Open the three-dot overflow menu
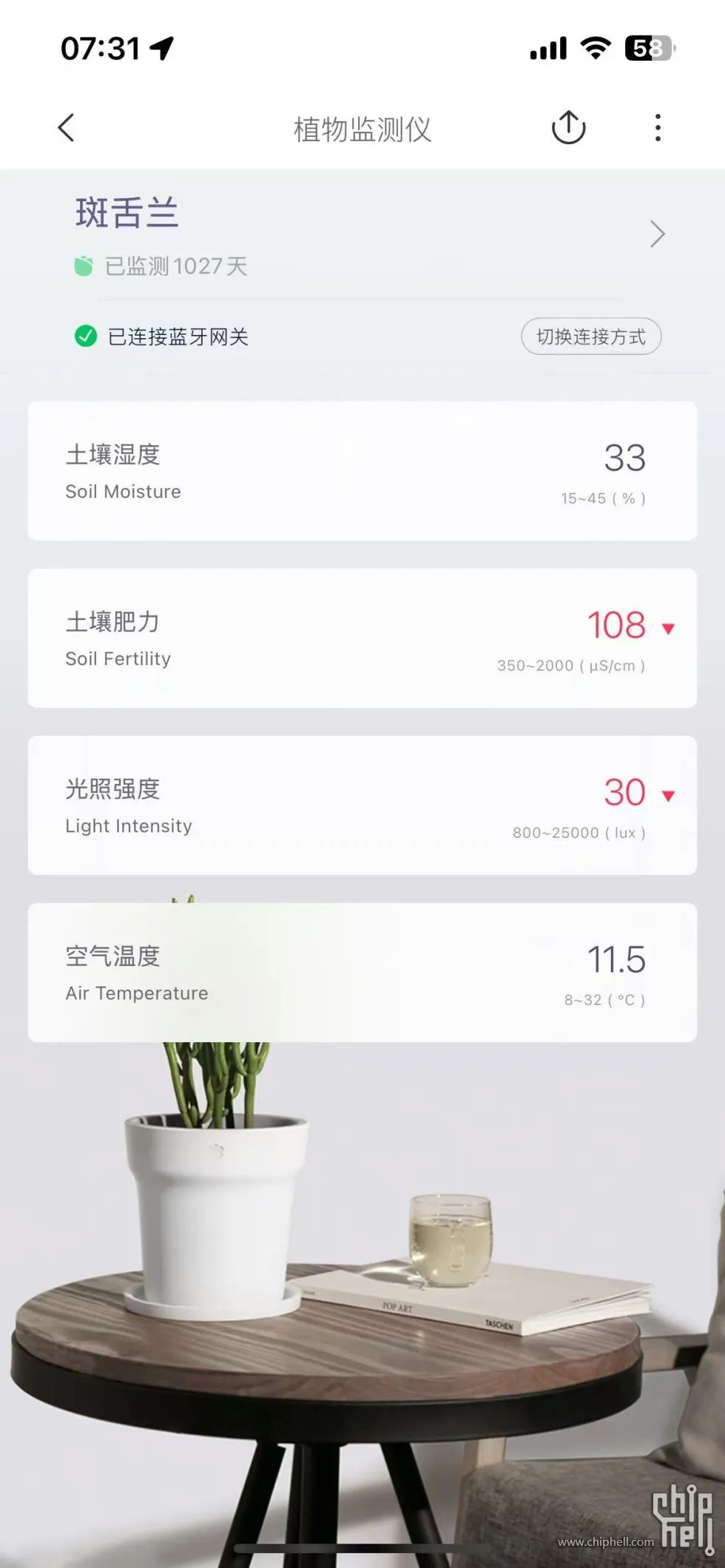Viewport: 725px width, 1568px height. point(658,128)
